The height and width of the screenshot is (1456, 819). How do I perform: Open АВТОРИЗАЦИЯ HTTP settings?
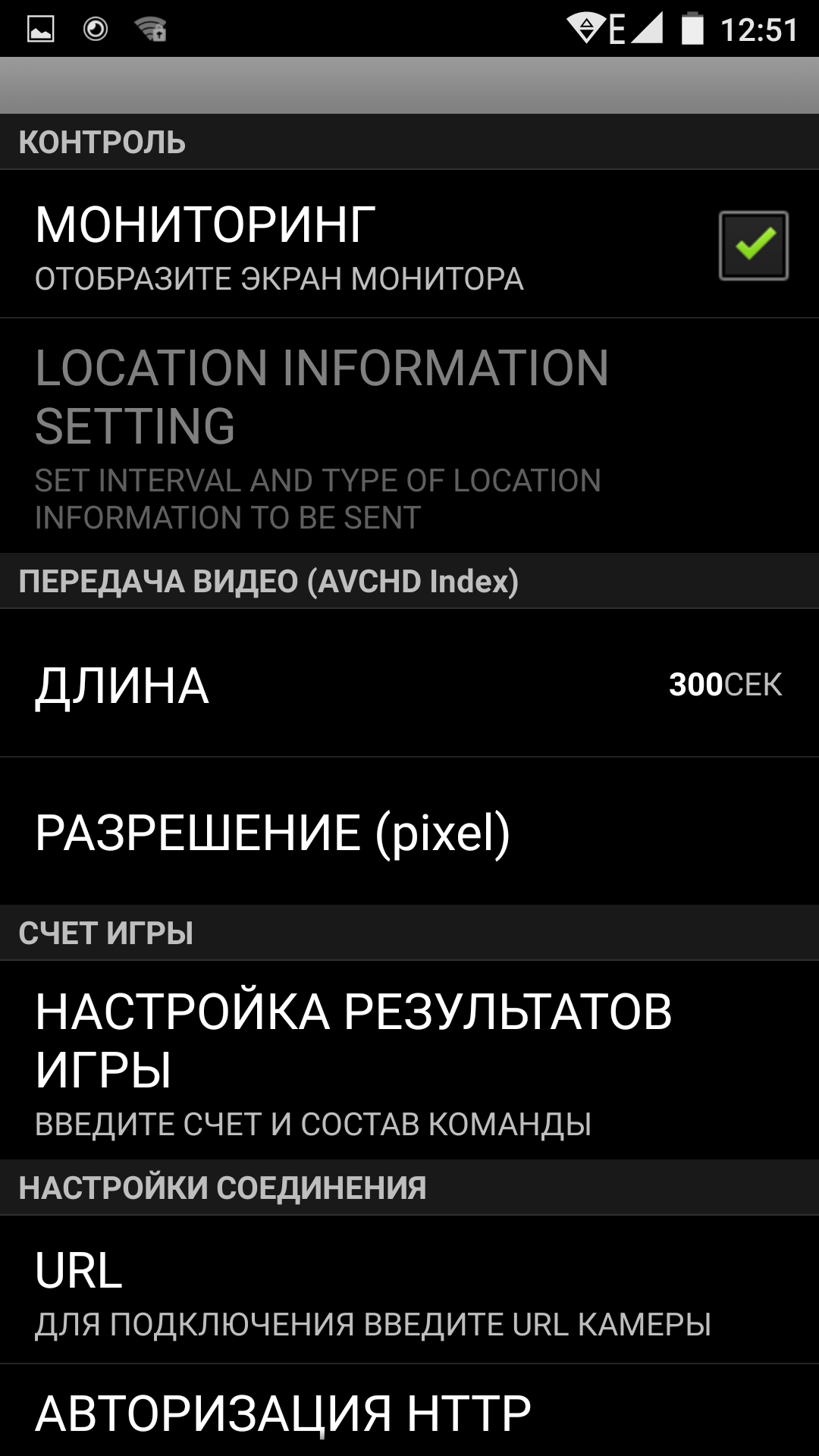(x=409, y=1414)
